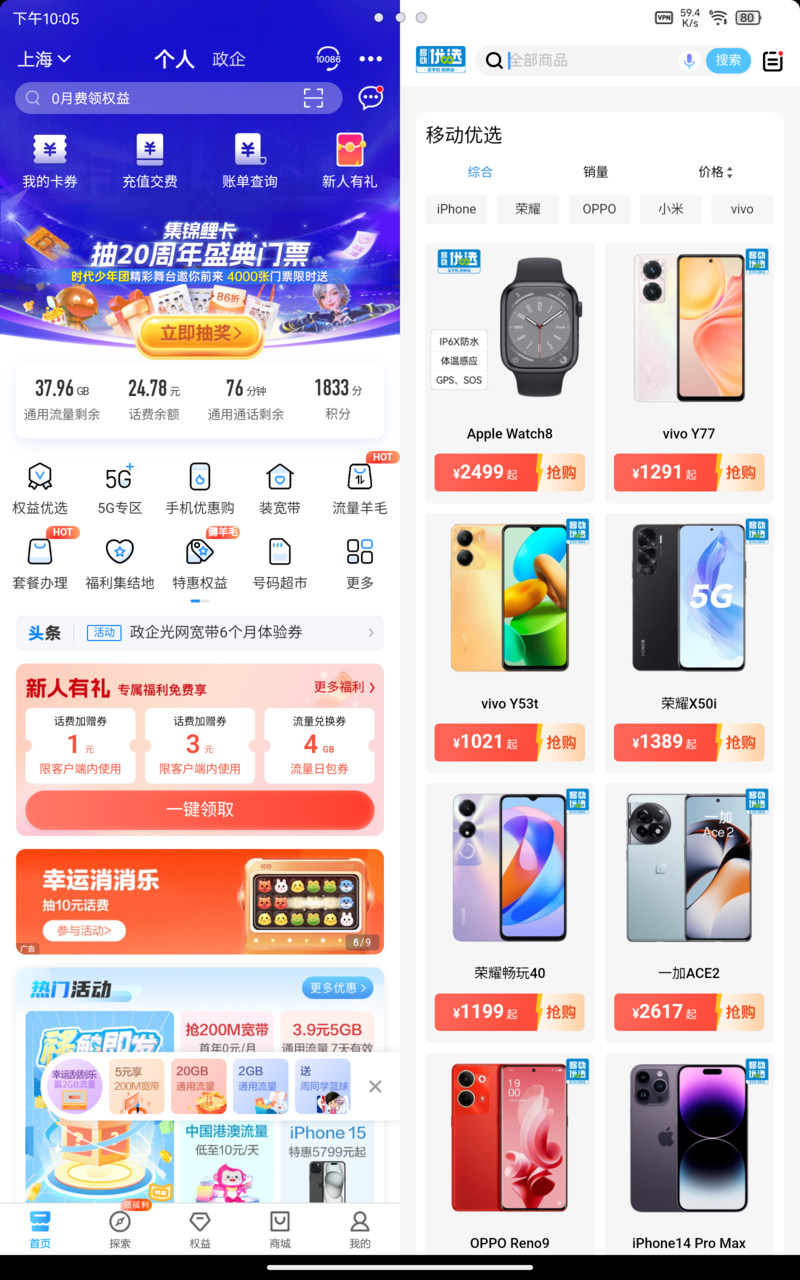Open the messages chat bubble icon
This screenshot has width=800, height=1280.
pos(371,97)
